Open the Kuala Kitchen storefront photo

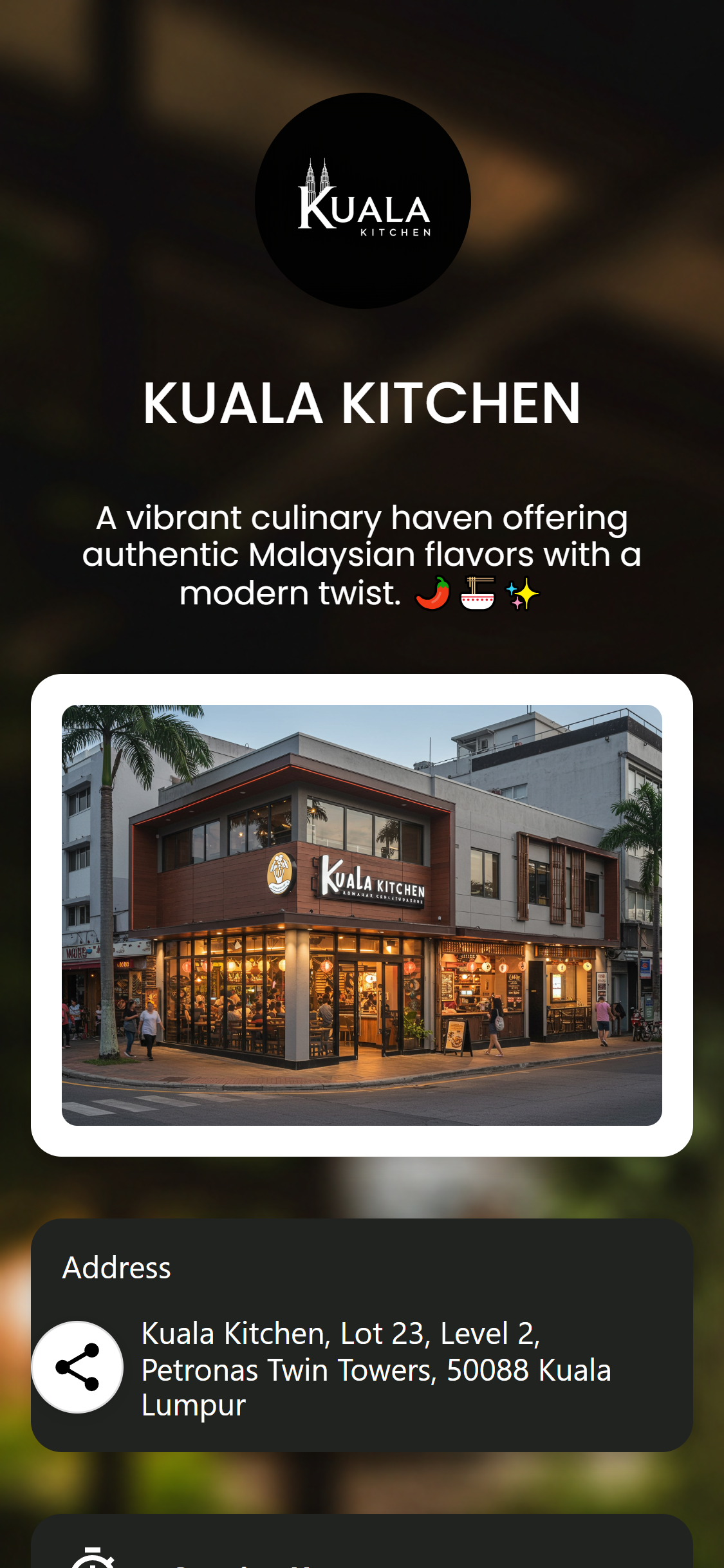click(x=362, y=915)
